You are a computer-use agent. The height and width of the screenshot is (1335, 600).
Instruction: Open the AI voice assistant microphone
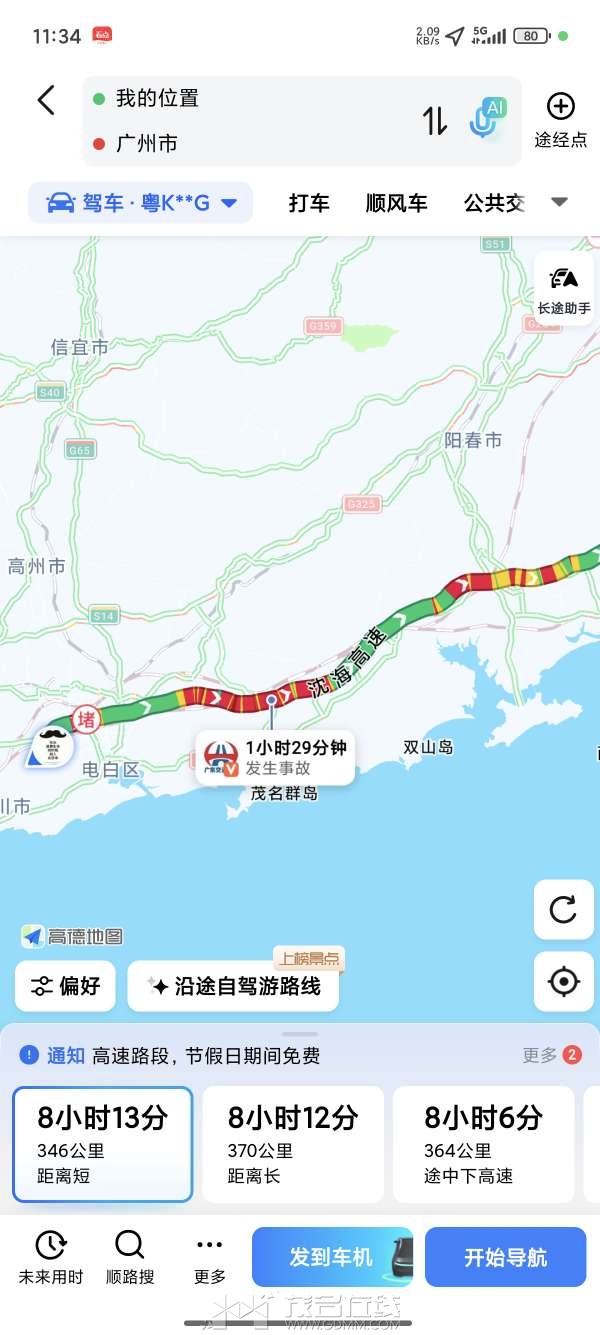(488, 120)
